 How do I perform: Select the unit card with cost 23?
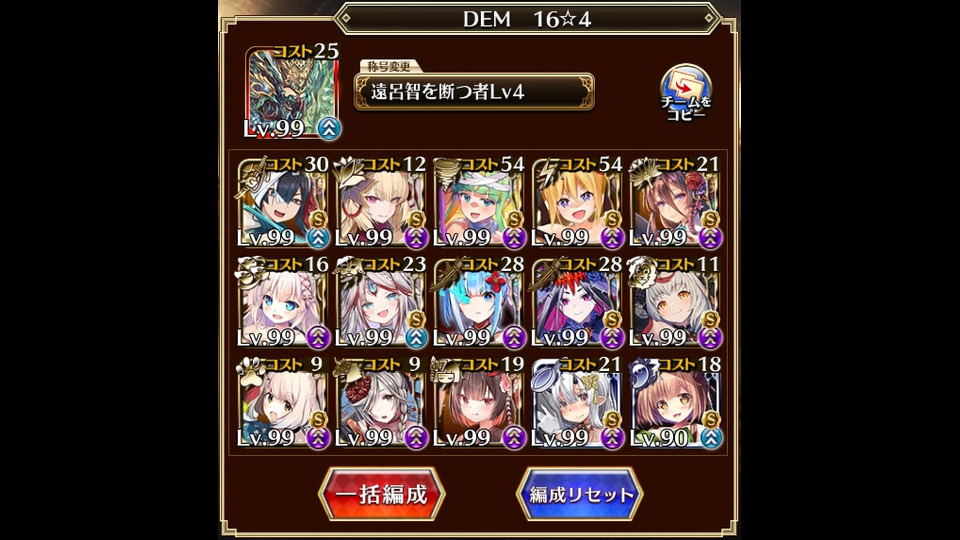point(381,303)
